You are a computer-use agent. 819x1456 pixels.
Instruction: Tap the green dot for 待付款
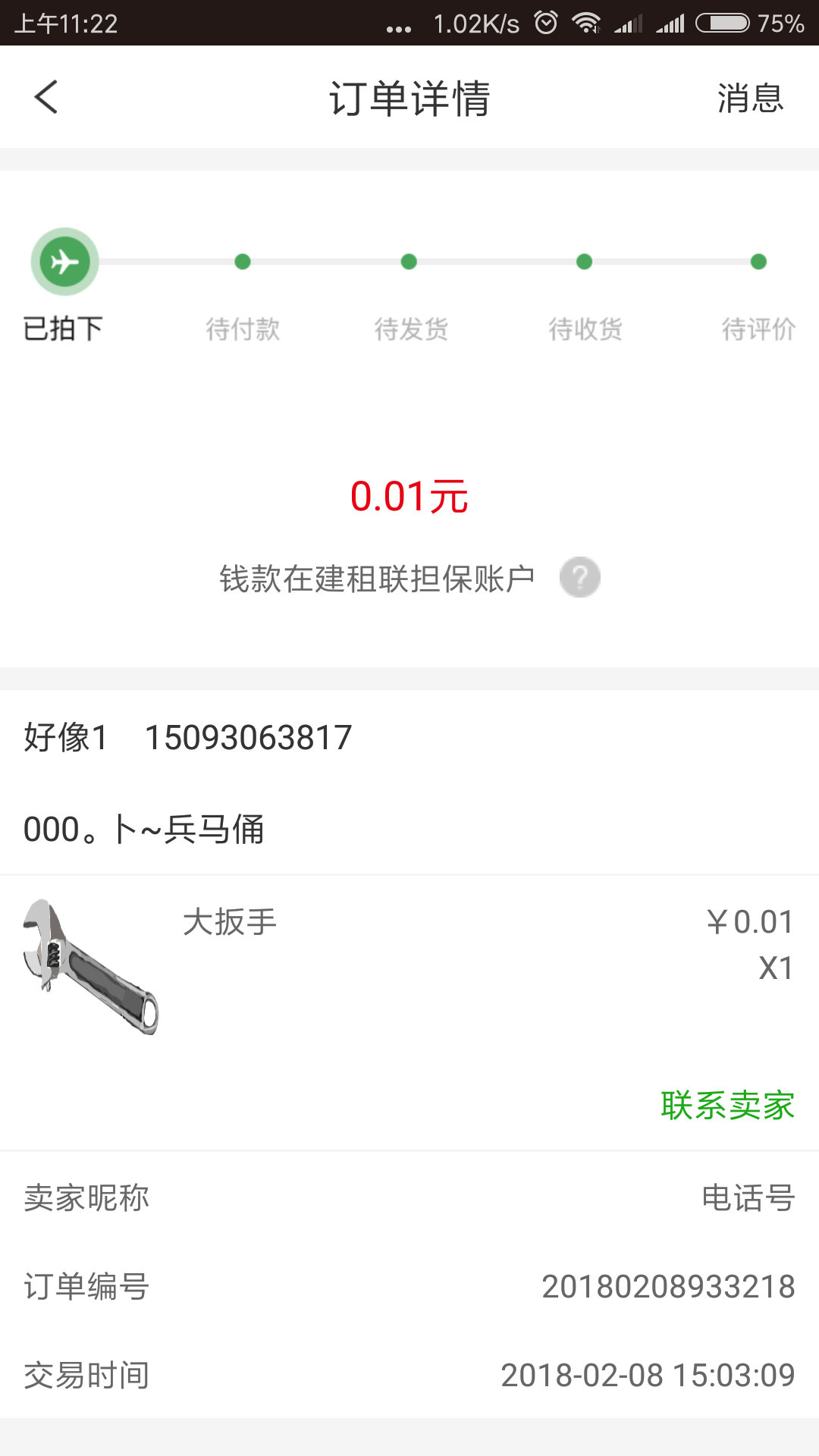pos(242,262)
